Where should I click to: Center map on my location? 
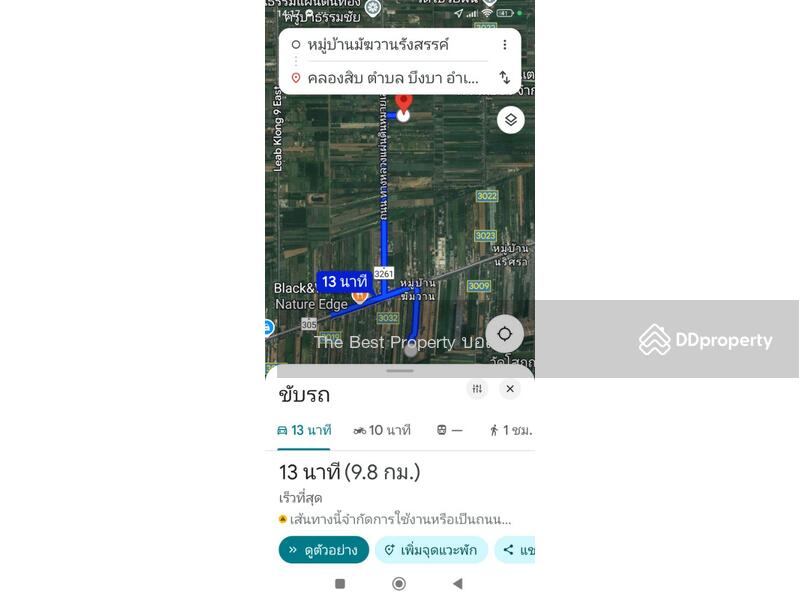pyautogui.click(x=505, y=334)
